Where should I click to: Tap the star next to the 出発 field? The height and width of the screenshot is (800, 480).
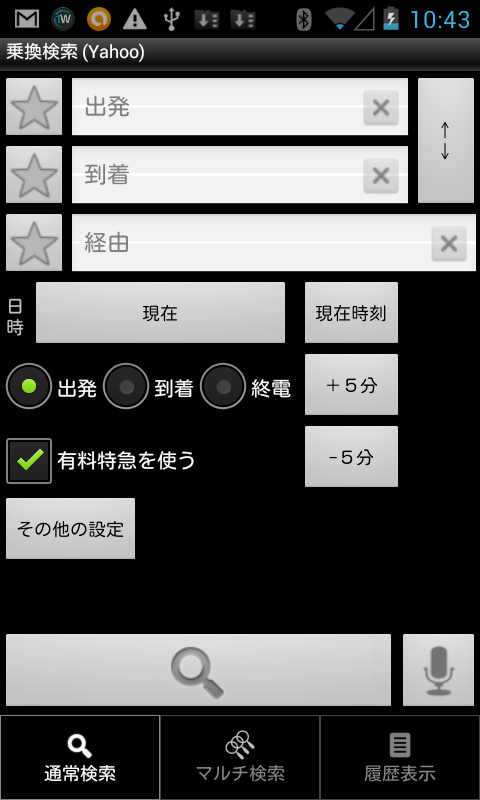(x=34, y=107)
